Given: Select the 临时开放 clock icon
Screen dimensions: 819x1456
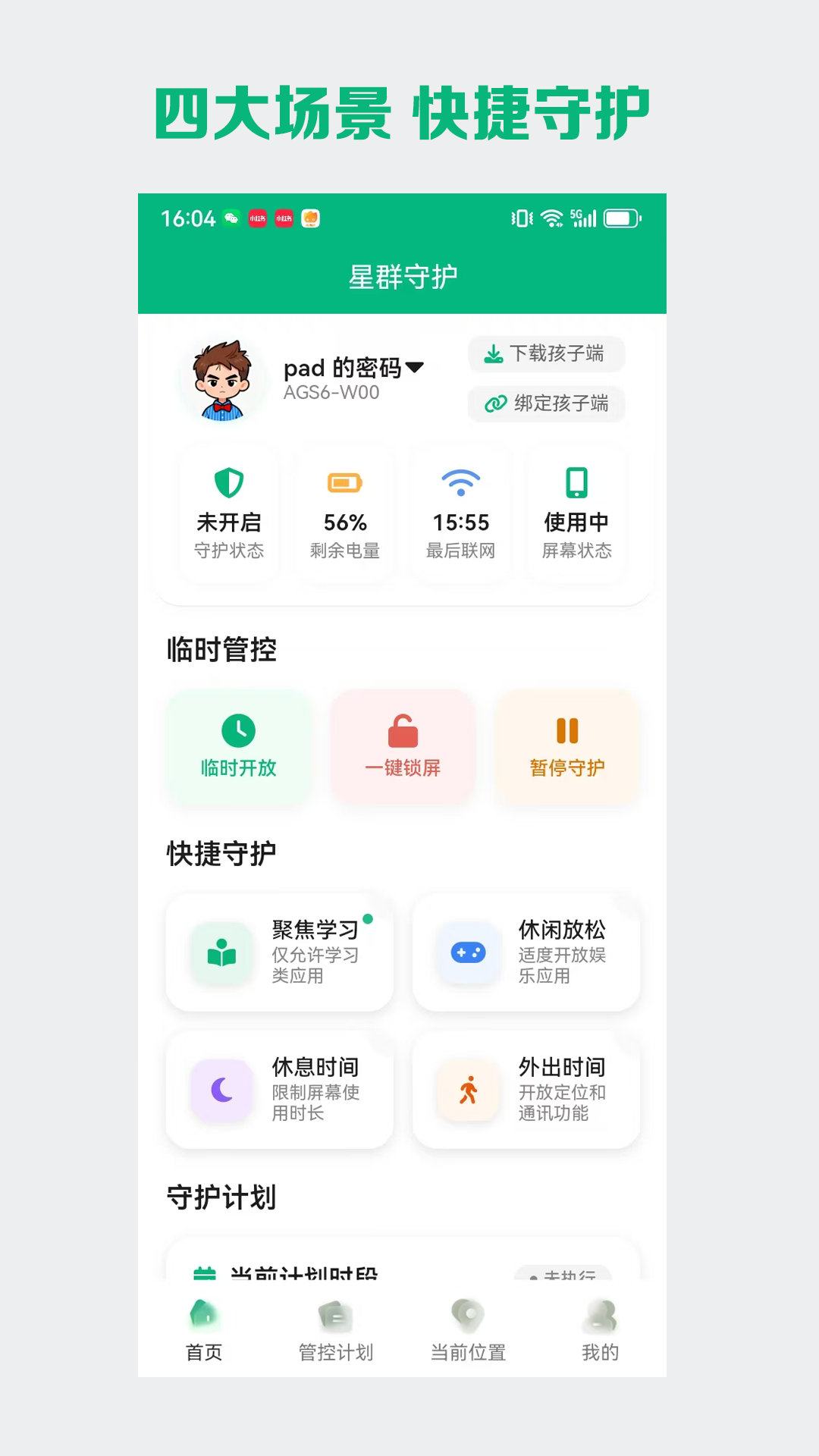Looking at the screenshot, I should pos(238,730).
